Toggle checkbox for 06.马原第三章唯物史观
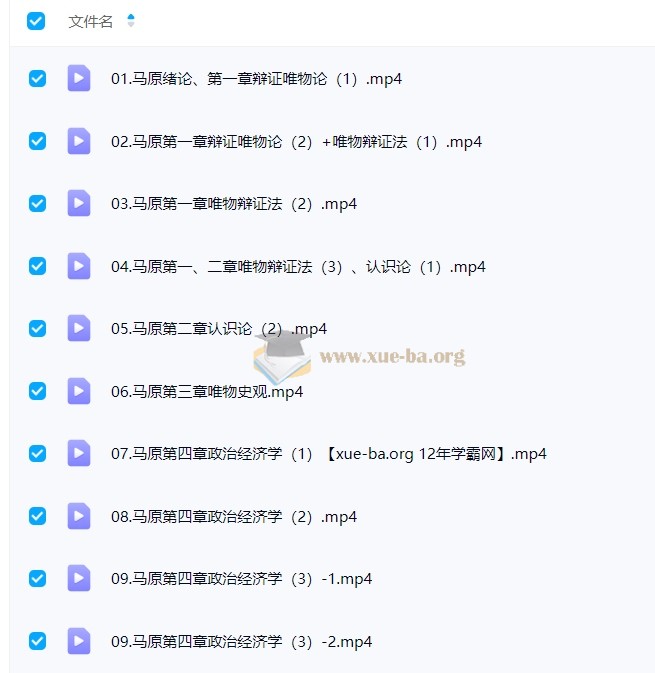Image resolution: width=655 pixels, height=673 pixels. pyautogui.click(x=37, y=391)
